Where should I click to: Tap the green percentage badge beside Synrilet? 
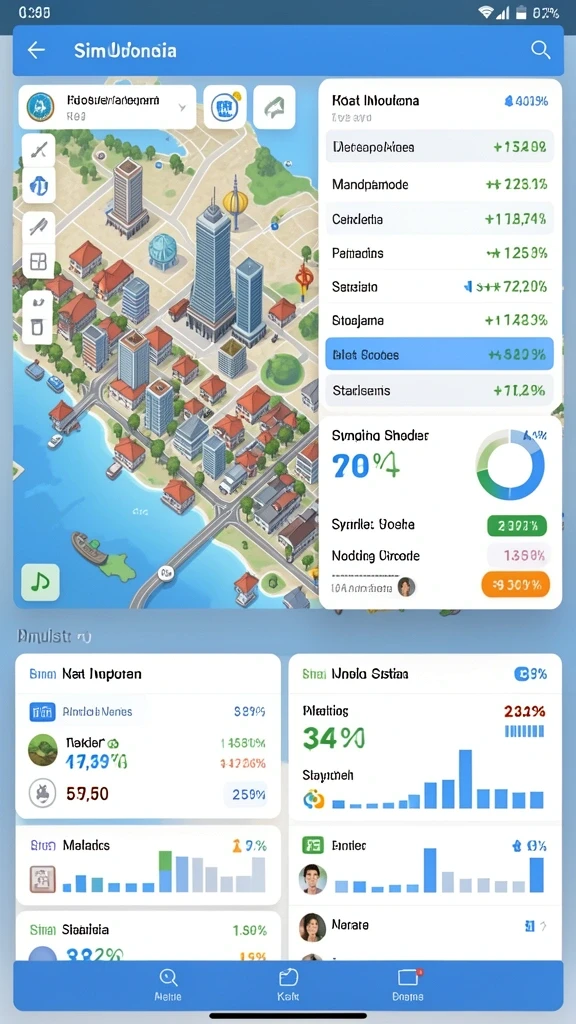pyautogui.click(x=517, y=525)
